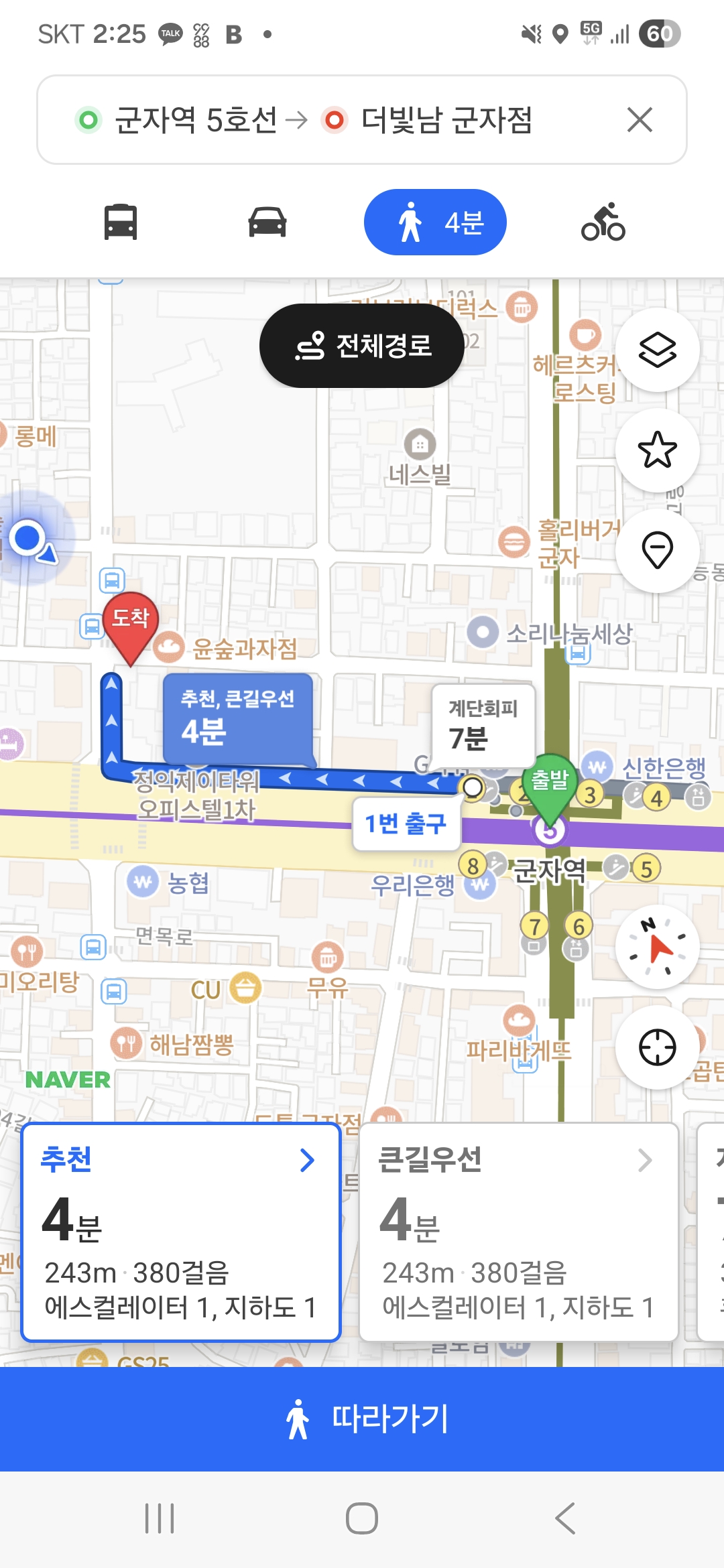Switch to bicycle directions
Screen dimensions: 724x1568
(x=603, y=222)
